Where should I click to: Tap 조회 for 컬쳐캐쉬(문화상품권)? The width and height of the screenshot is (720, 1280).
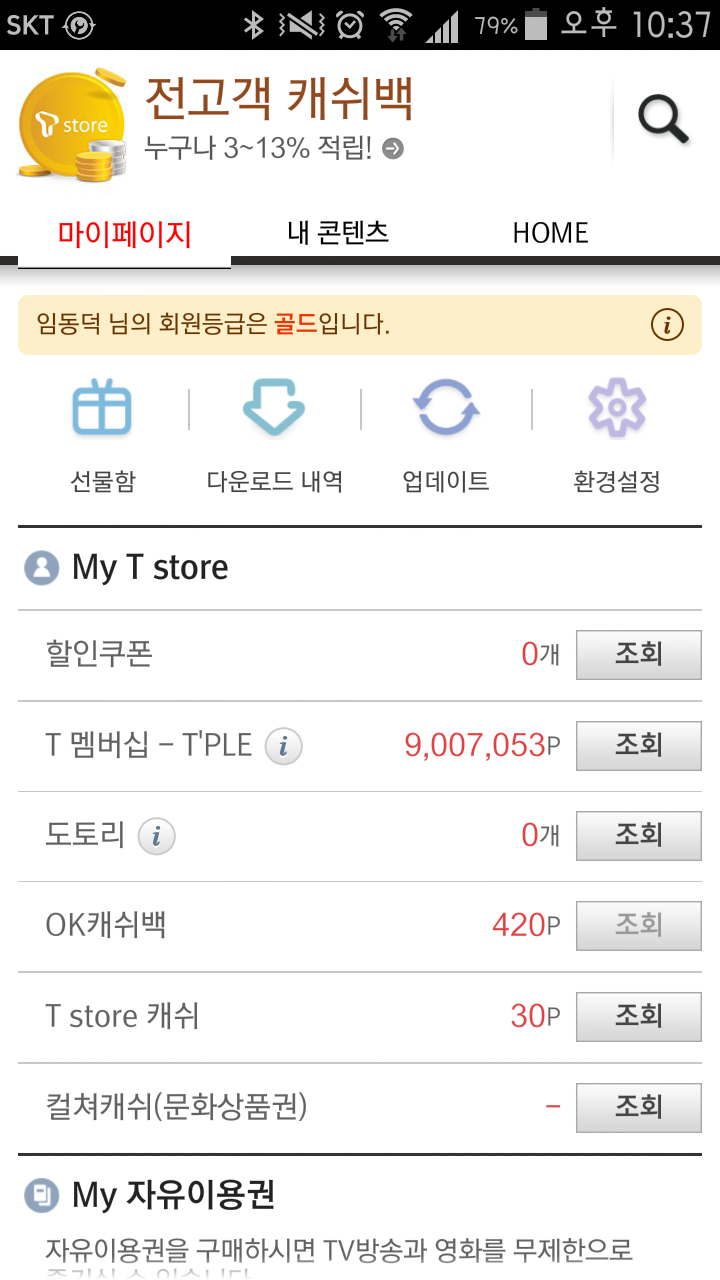[638, 1107]
